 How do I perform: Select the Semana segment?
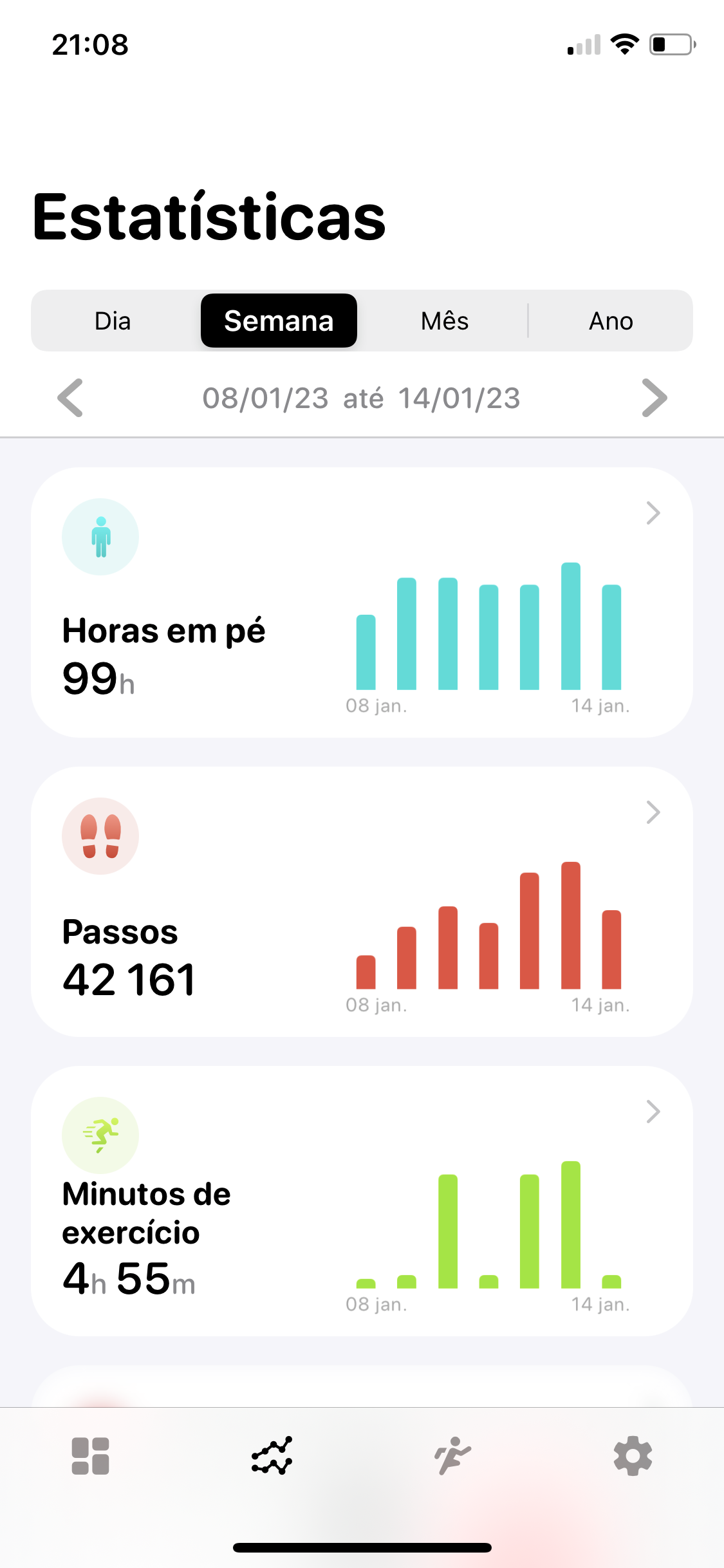click(279, 321)
